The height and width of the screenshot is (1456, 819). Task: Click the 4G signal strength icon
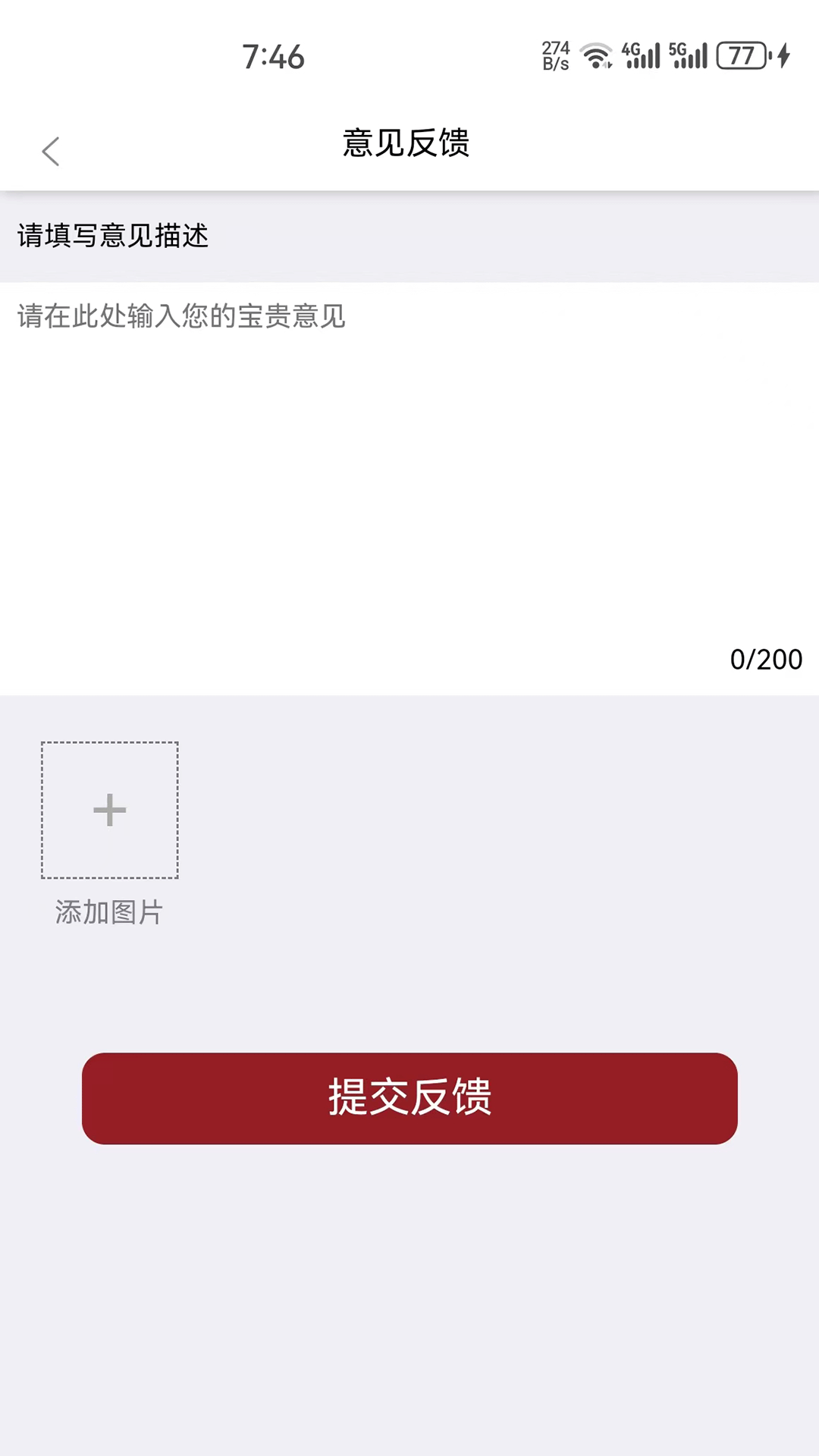pyautogui.click(x=639, y=55)
